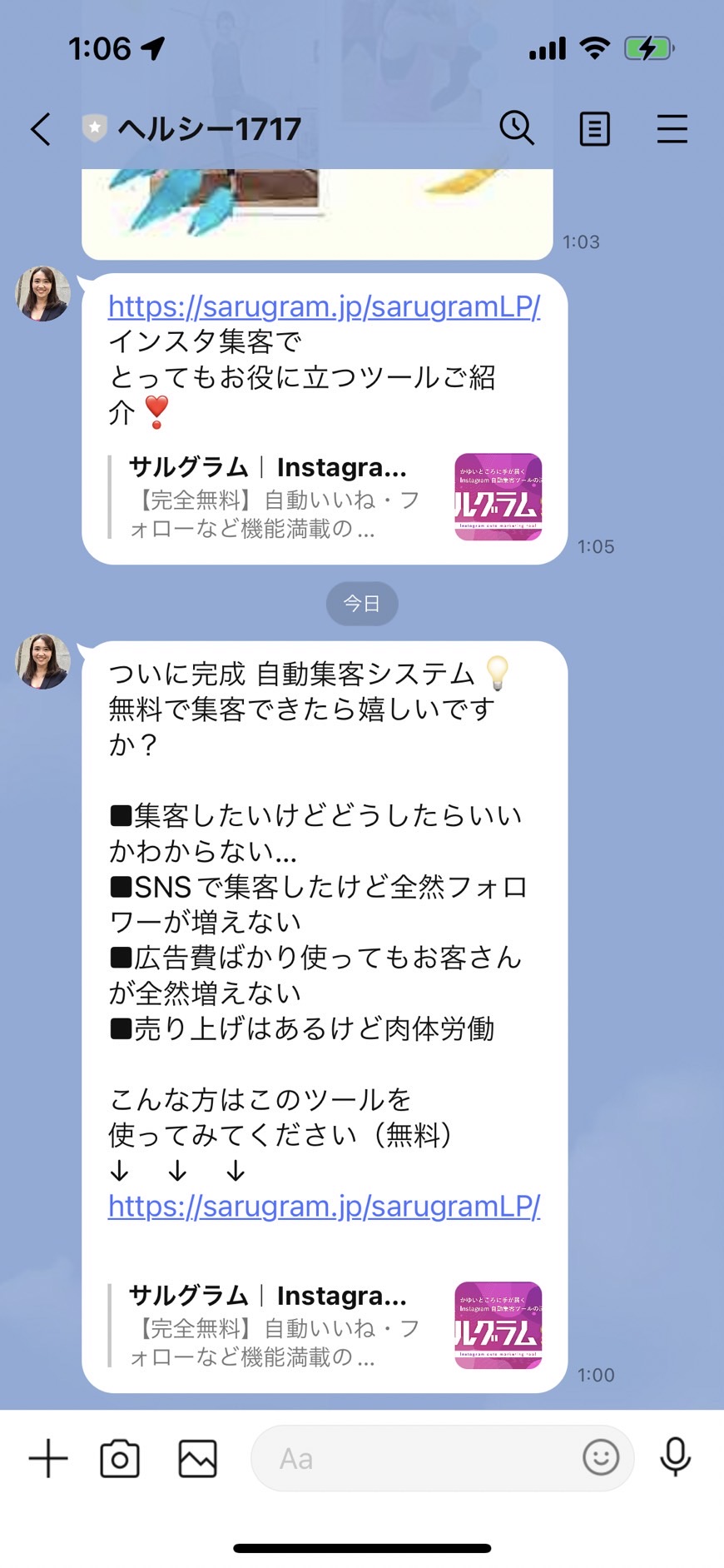Tap the plus attachment button
The width and height of the screenshot is (724, 1568).
pyautogui.click(x=48, y=1459)
